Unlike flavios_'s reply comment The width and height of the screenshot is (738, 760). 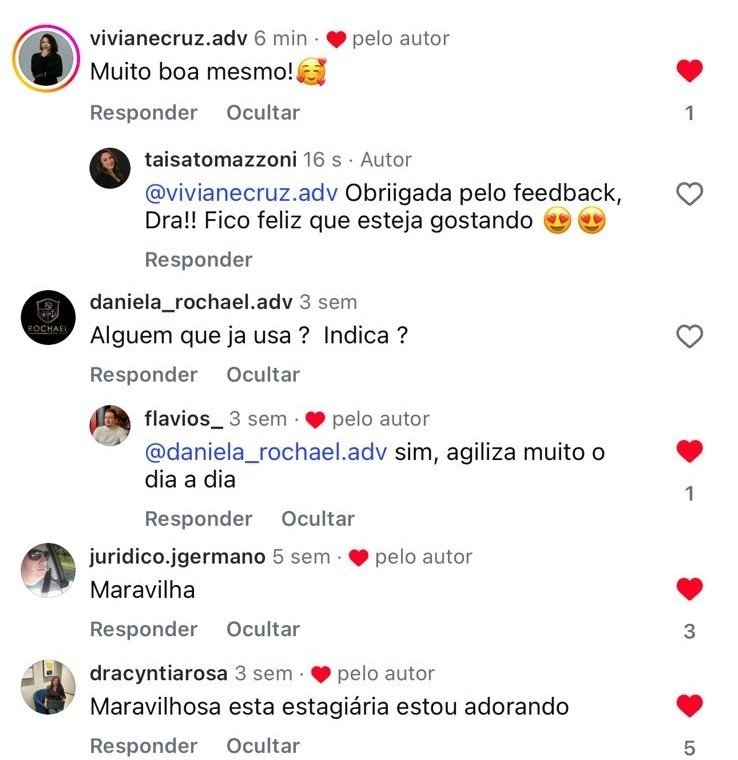(690, 452)
